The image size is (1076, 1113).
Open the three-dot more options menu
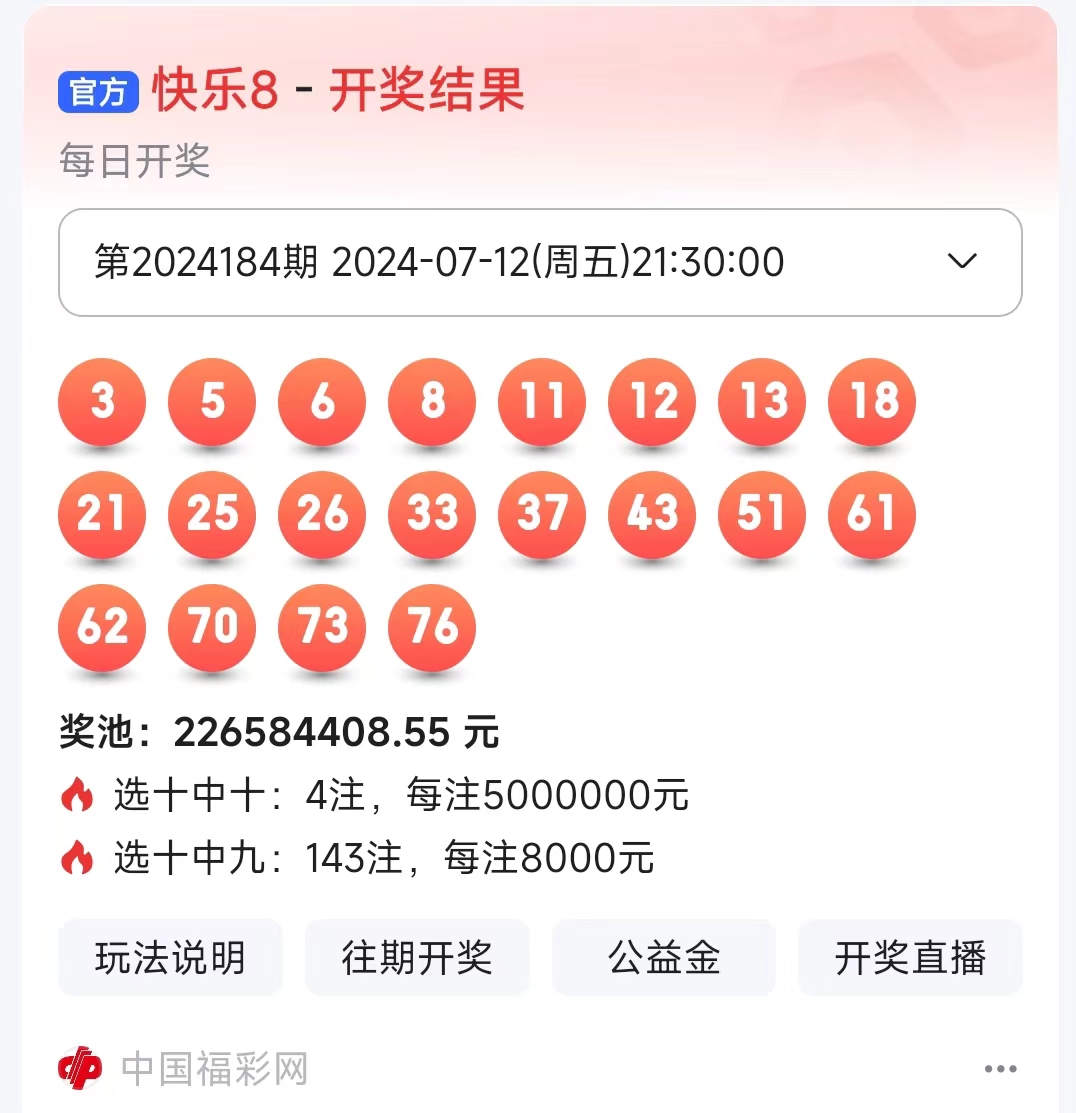1000,1069
